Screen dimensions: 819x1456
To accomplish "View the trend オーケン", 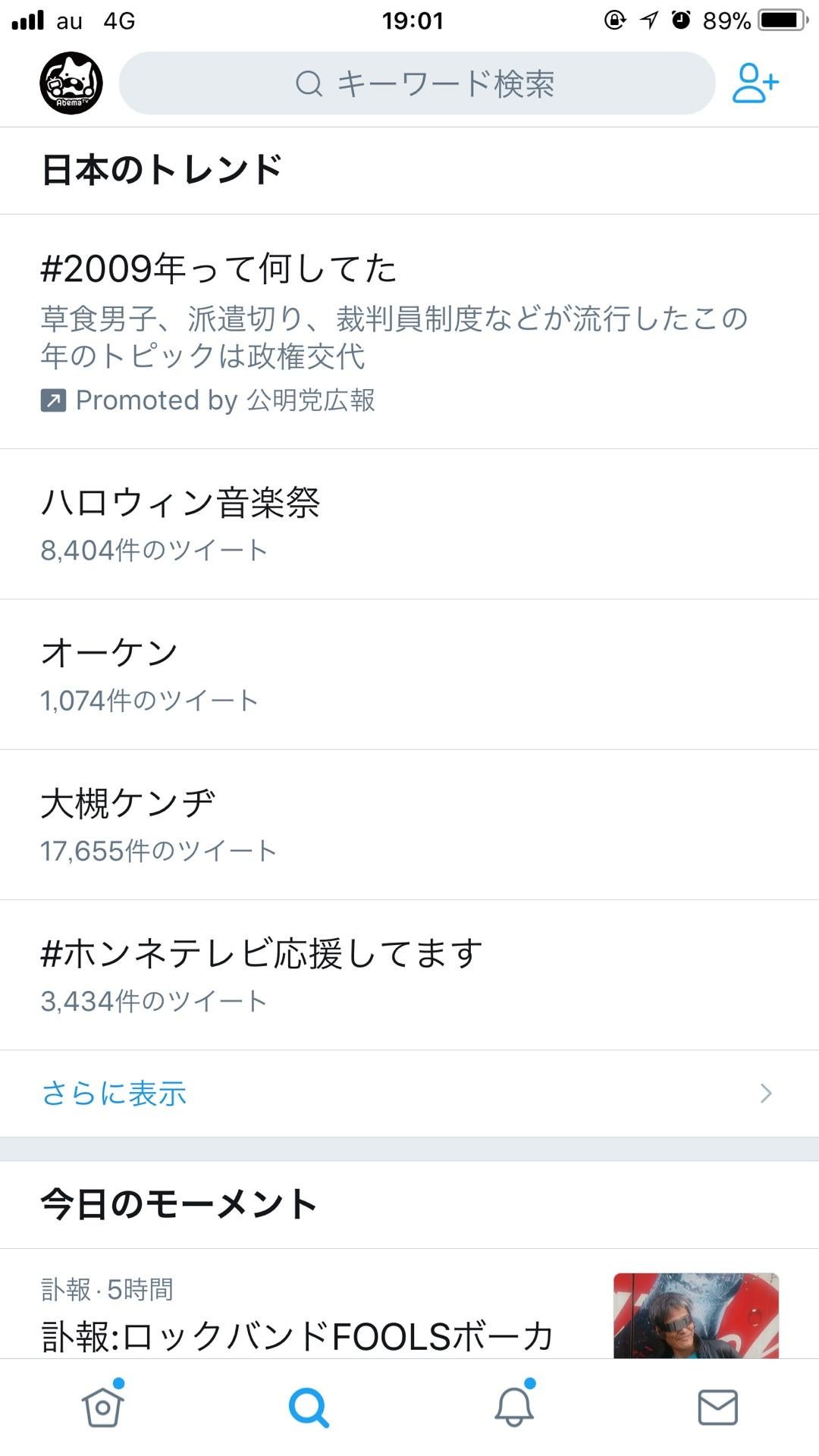I will coord(109,654).
